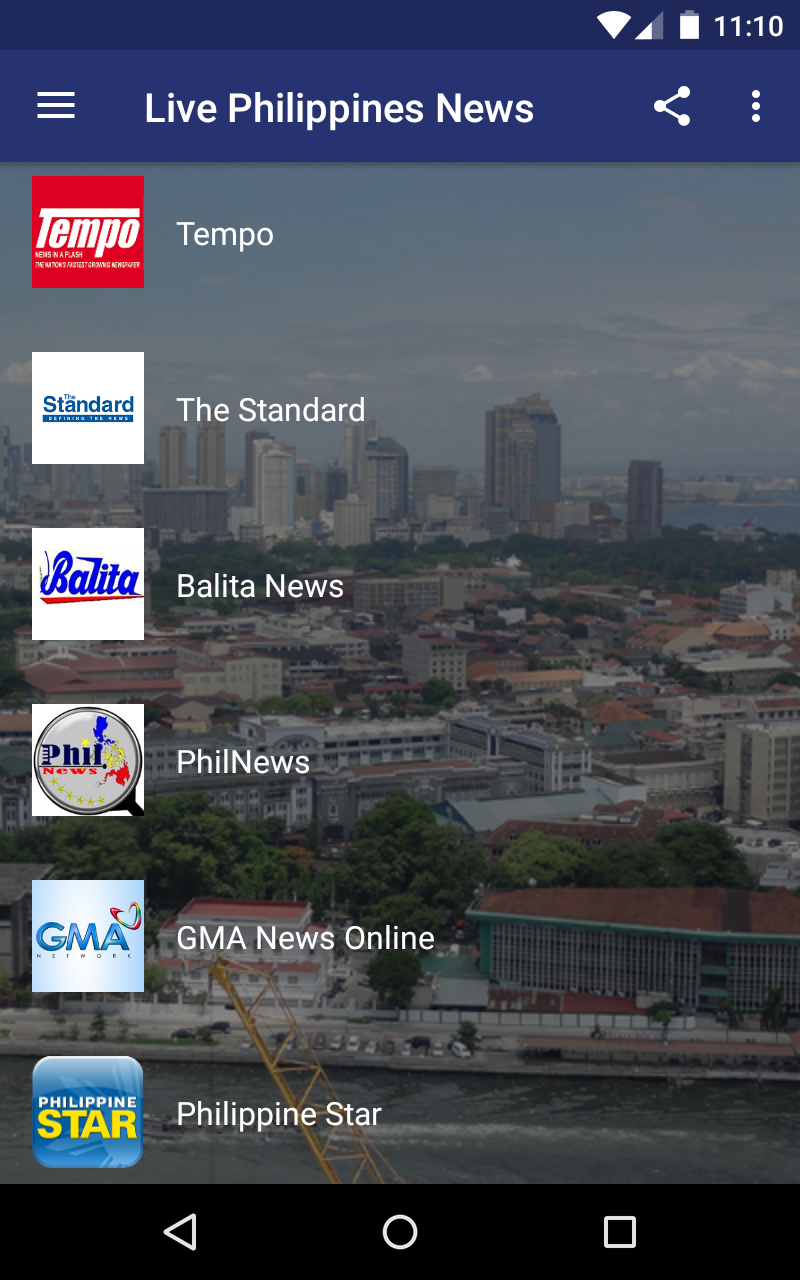Tap the home circle button
Image resolution: width=800 pixels, height=1280 pixels.
pos(400,1232)
